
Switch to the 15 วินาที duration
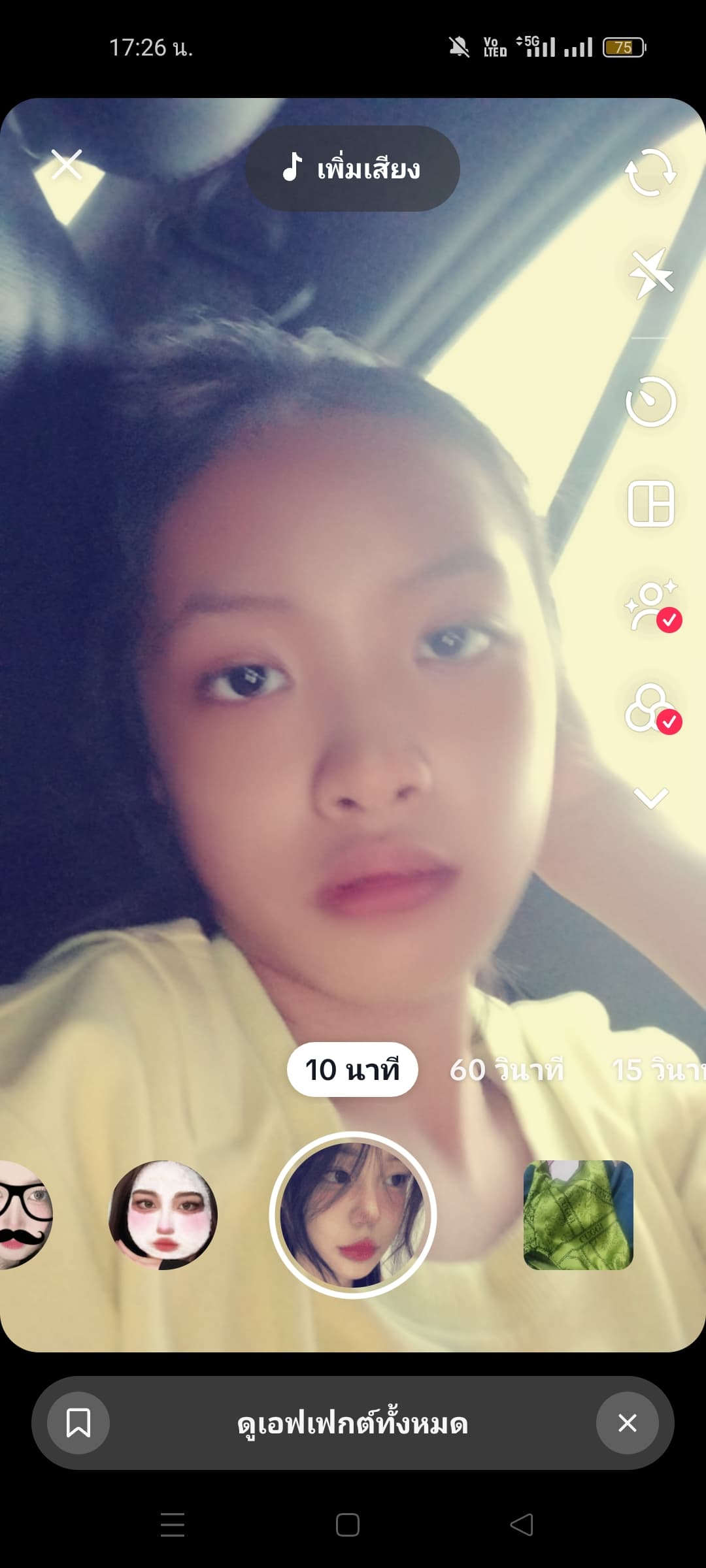click(657, 1070)
